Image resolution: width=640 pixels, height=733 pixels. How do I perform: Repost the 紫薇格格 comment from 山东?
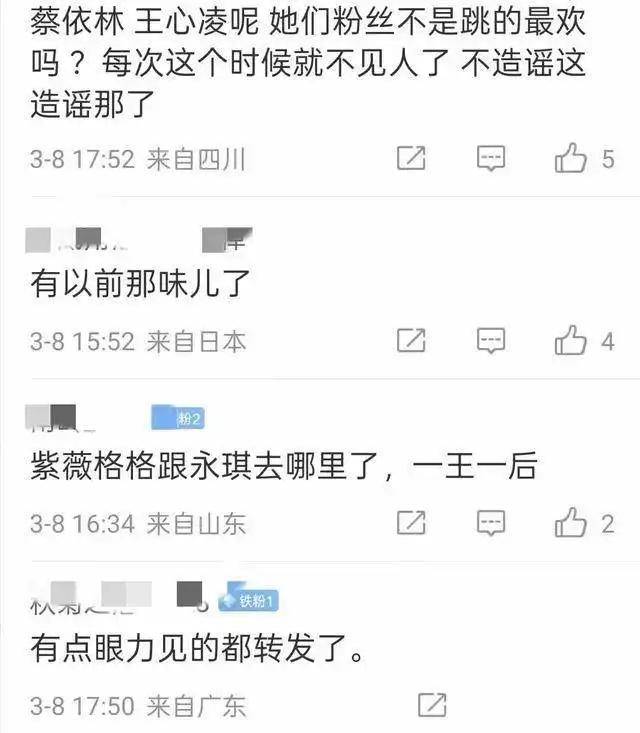click(411, 522)
